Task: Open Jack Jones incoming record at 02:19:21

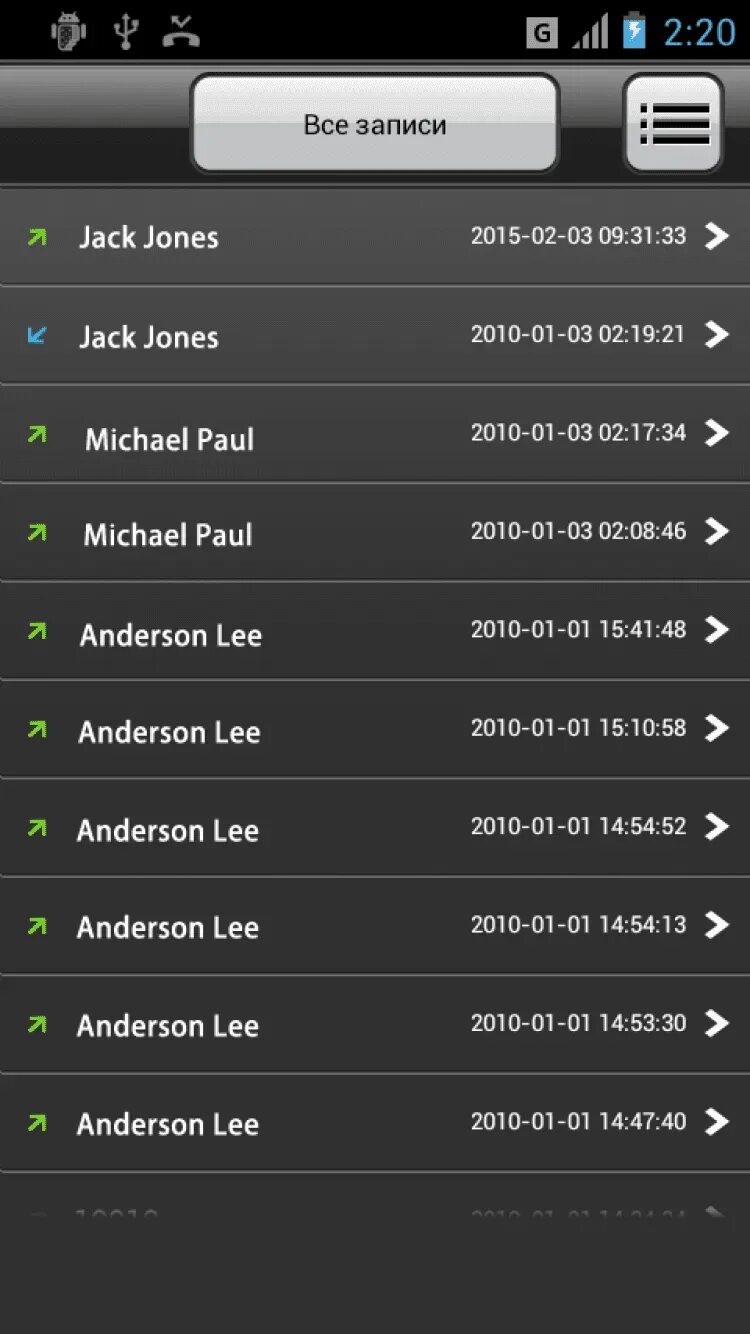Action: point(375,335)
